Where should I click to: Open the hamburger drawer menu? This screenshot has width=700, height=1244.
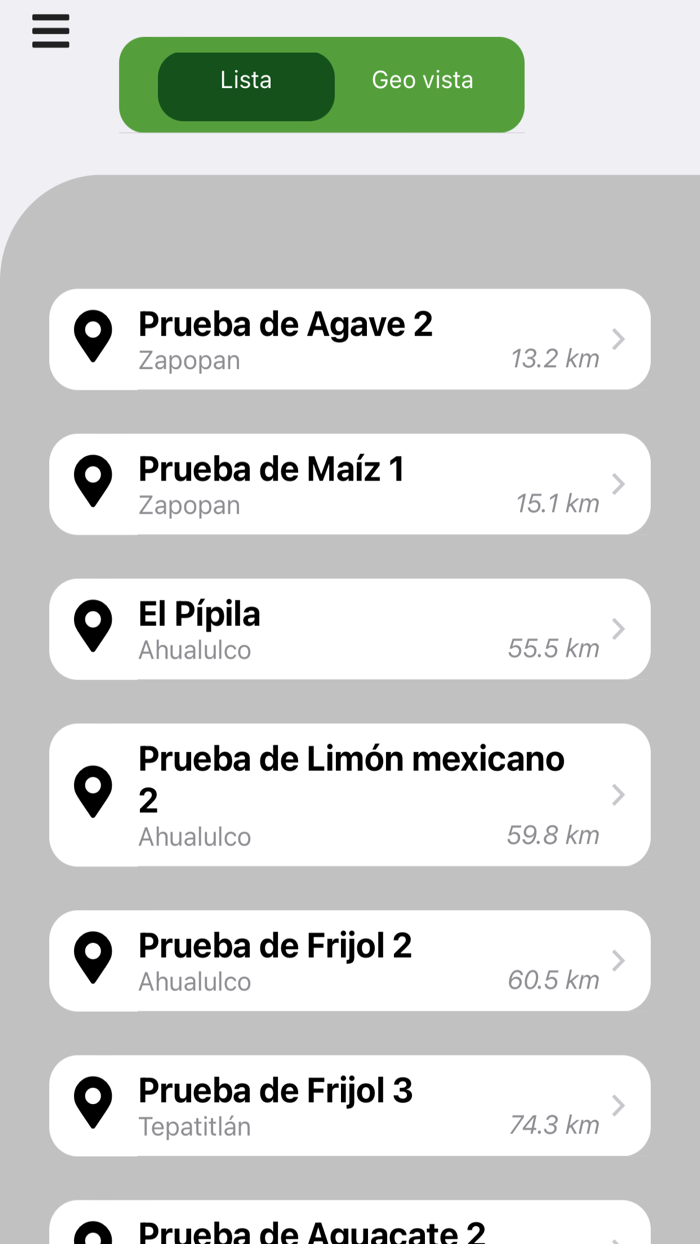point(51,32)
